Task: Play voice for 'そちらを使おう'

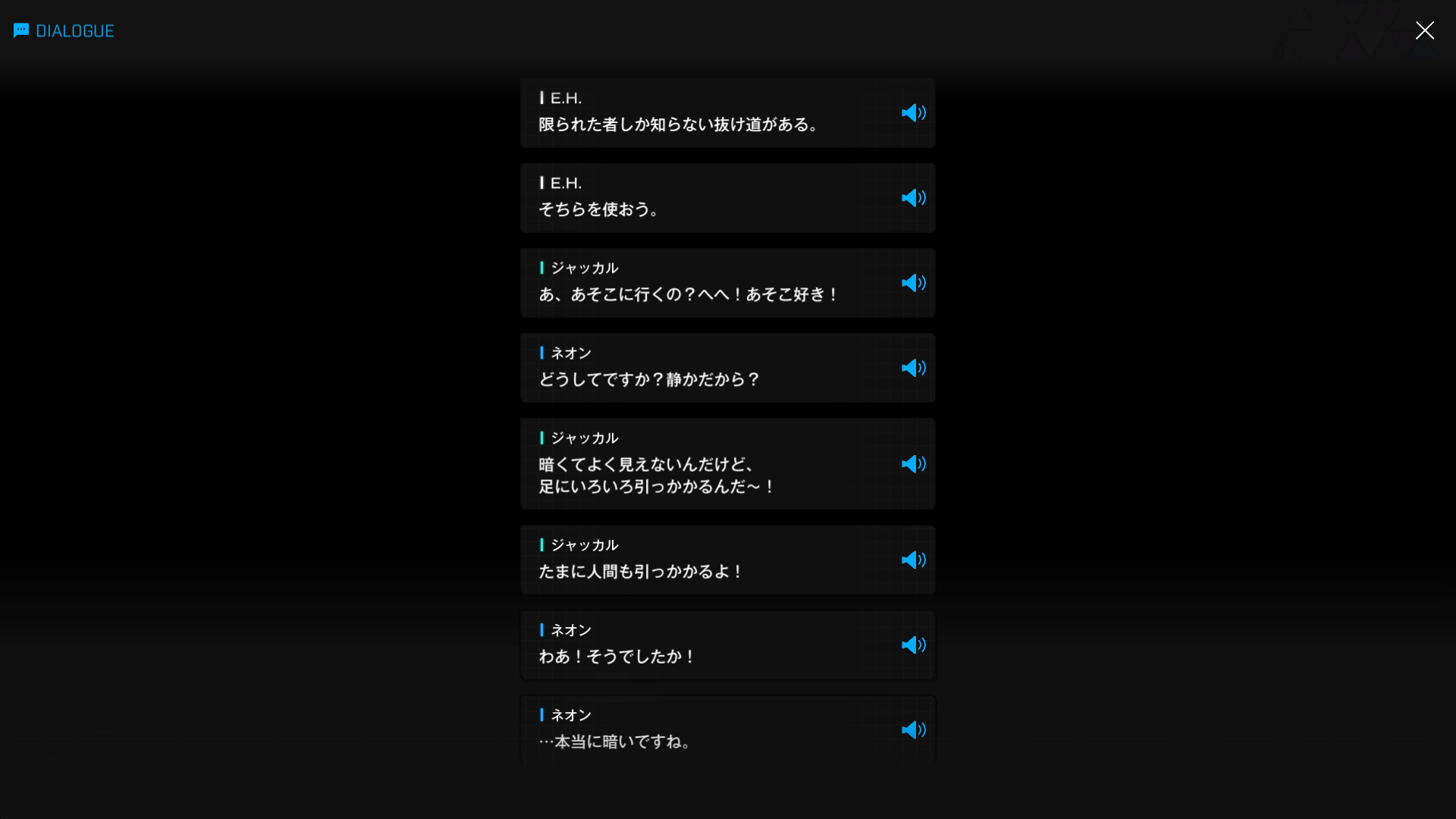Action: [x=913, y=198]
